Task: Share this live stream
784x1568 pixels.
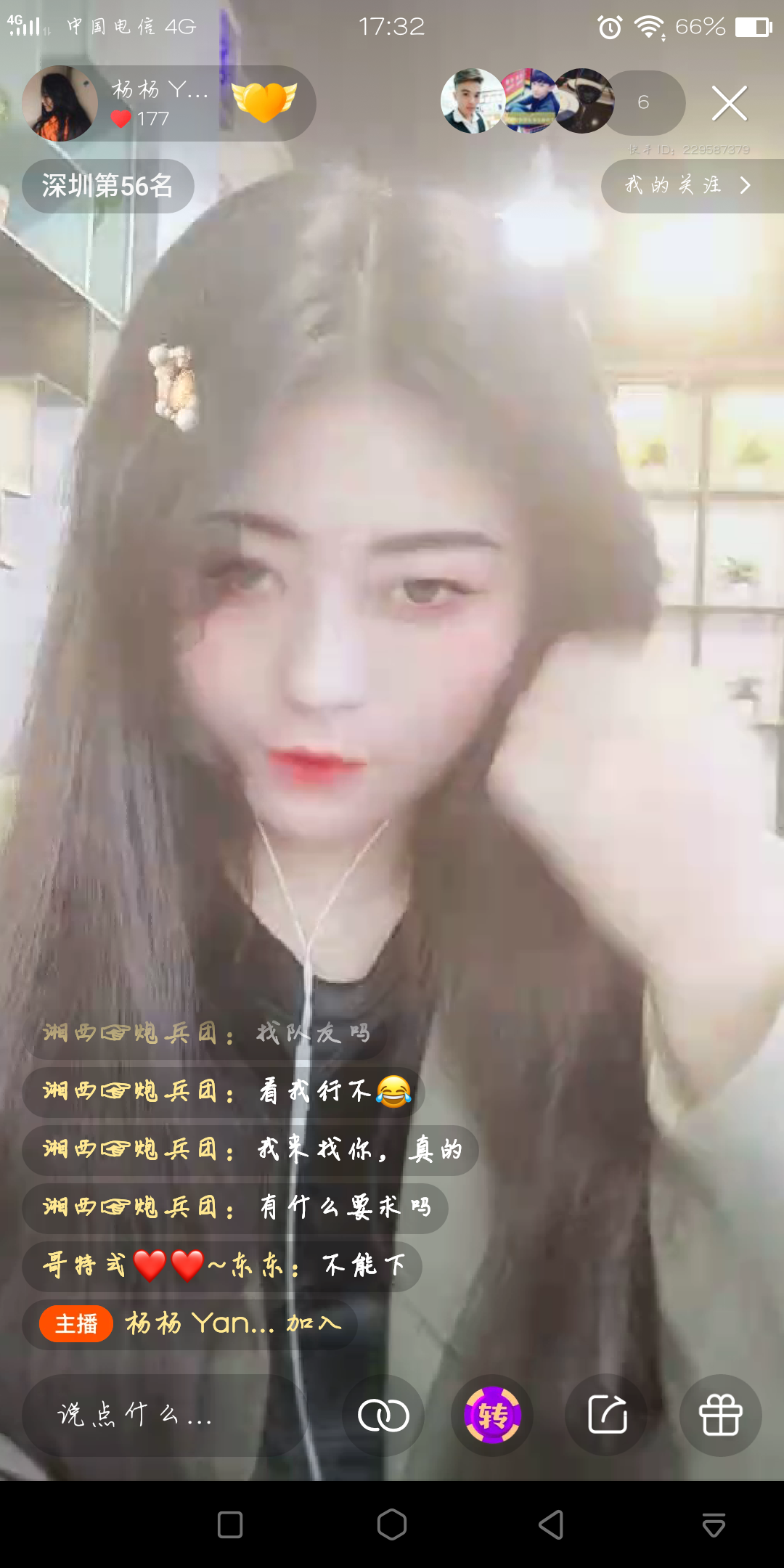Action: (x=607, y=1415)
